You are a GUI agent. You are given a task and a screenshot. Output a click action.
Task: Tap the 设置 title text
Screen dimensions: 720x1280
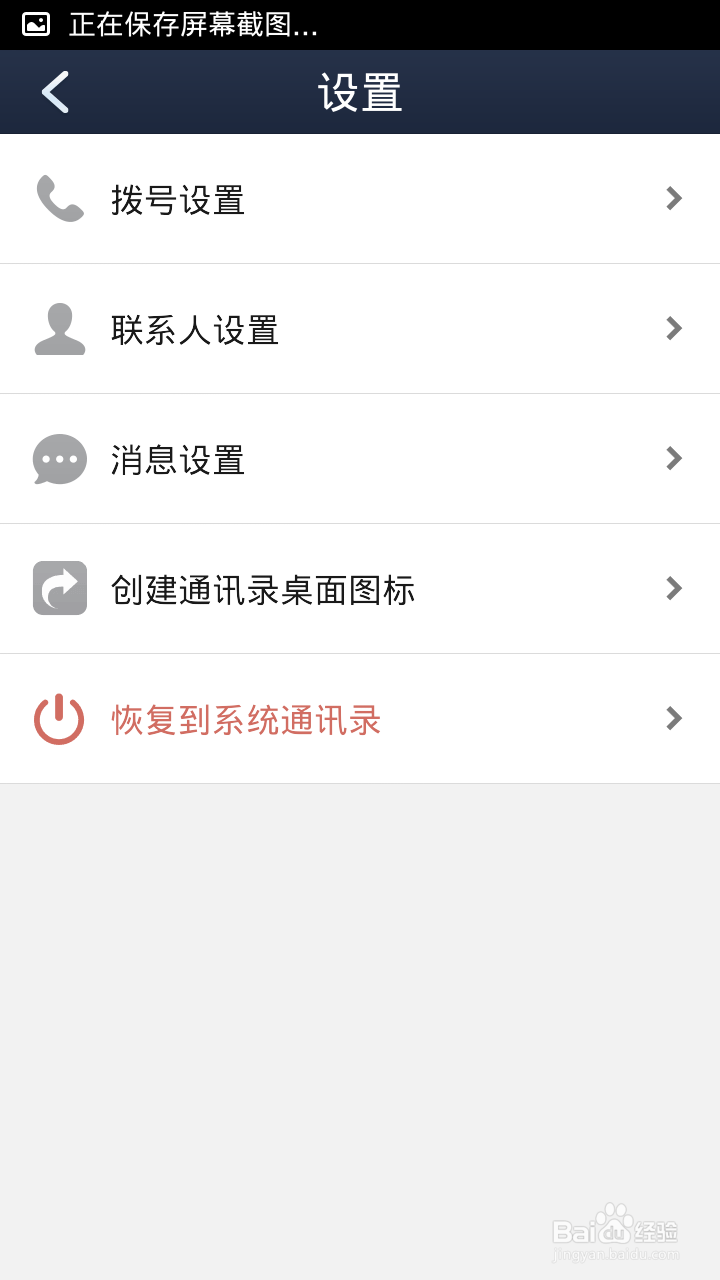(360, 91)
